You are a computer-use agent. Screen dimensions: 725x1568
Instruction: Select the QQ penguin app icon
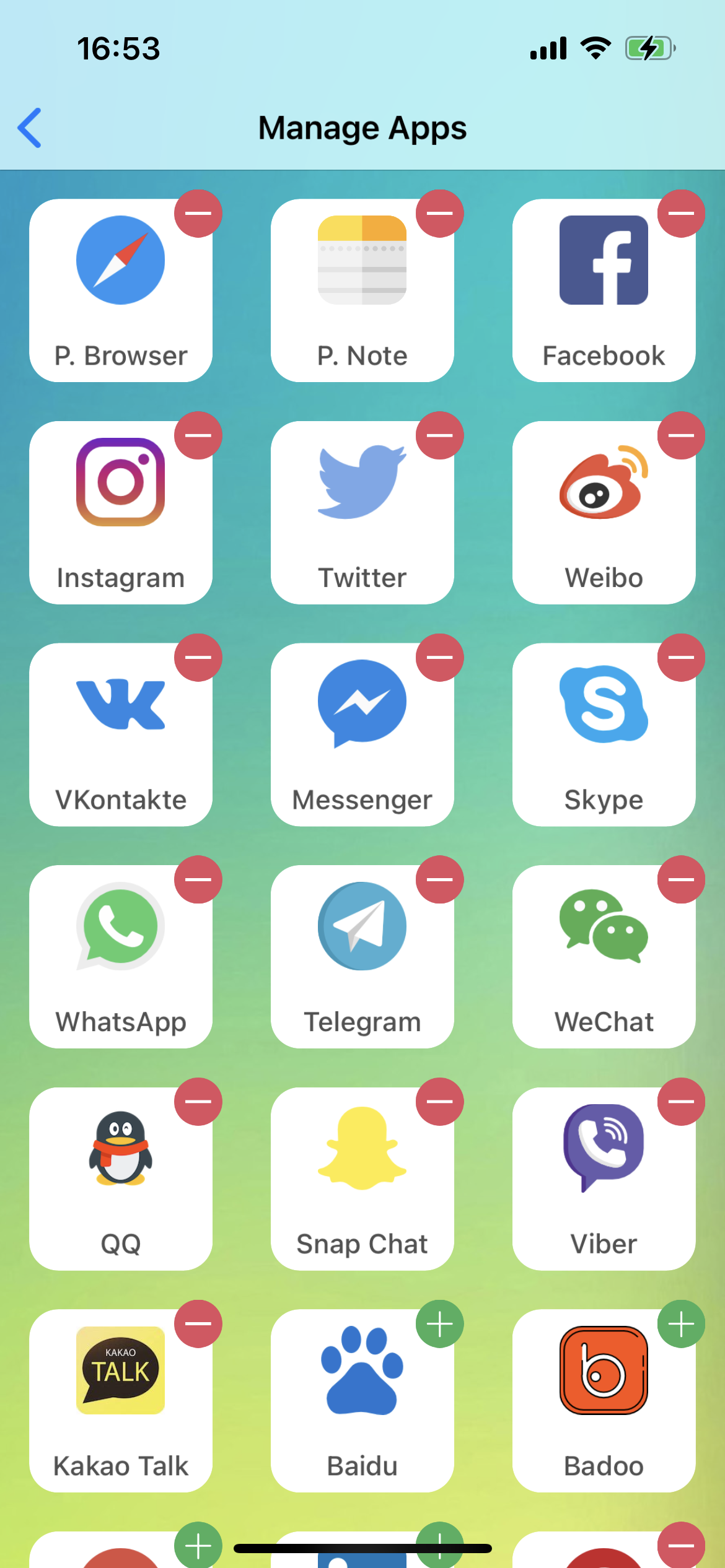121,1151
